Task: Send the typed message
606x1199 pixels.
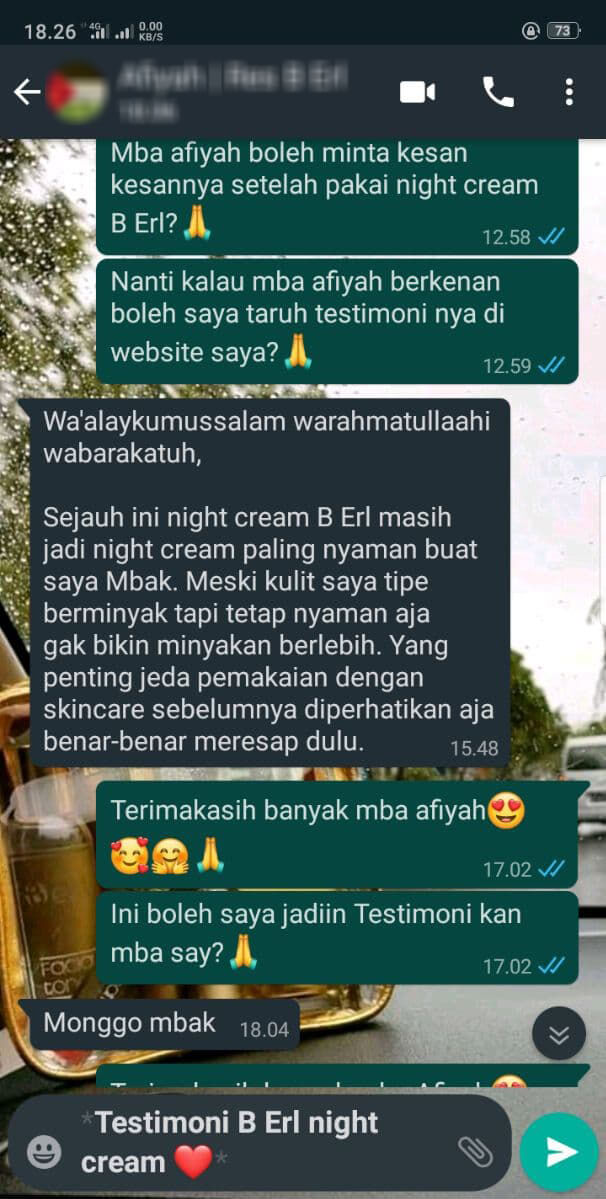Action: pyautogui.click(x=559, y=1152)
